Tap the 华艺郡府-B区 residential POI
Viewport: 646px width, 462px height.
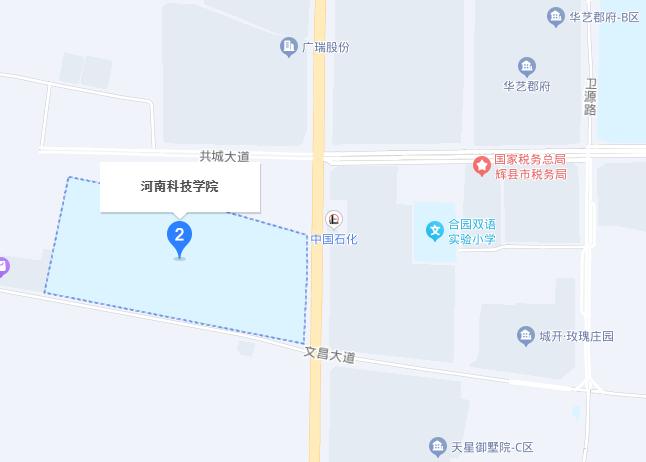556,16
